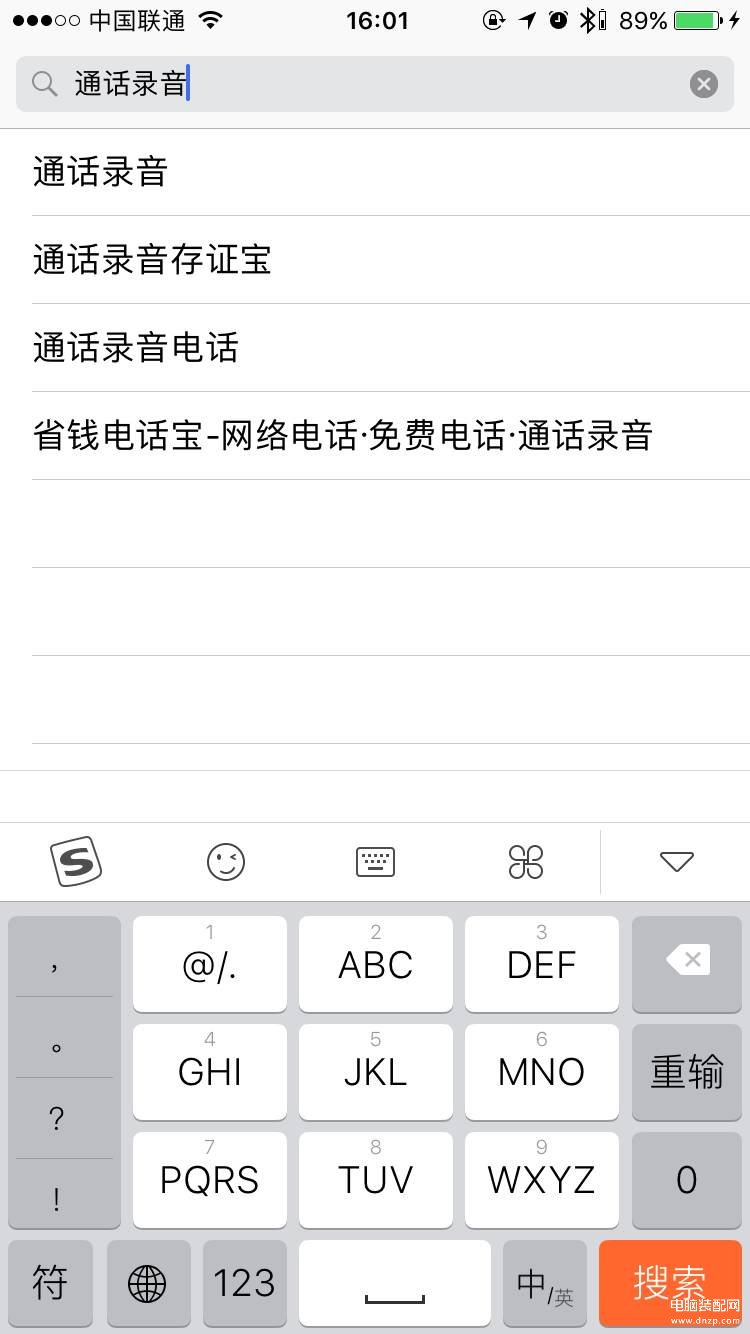Open the symbols keyboard with 符
This screenshot has height=1334, width=750.
[50, 1283]
